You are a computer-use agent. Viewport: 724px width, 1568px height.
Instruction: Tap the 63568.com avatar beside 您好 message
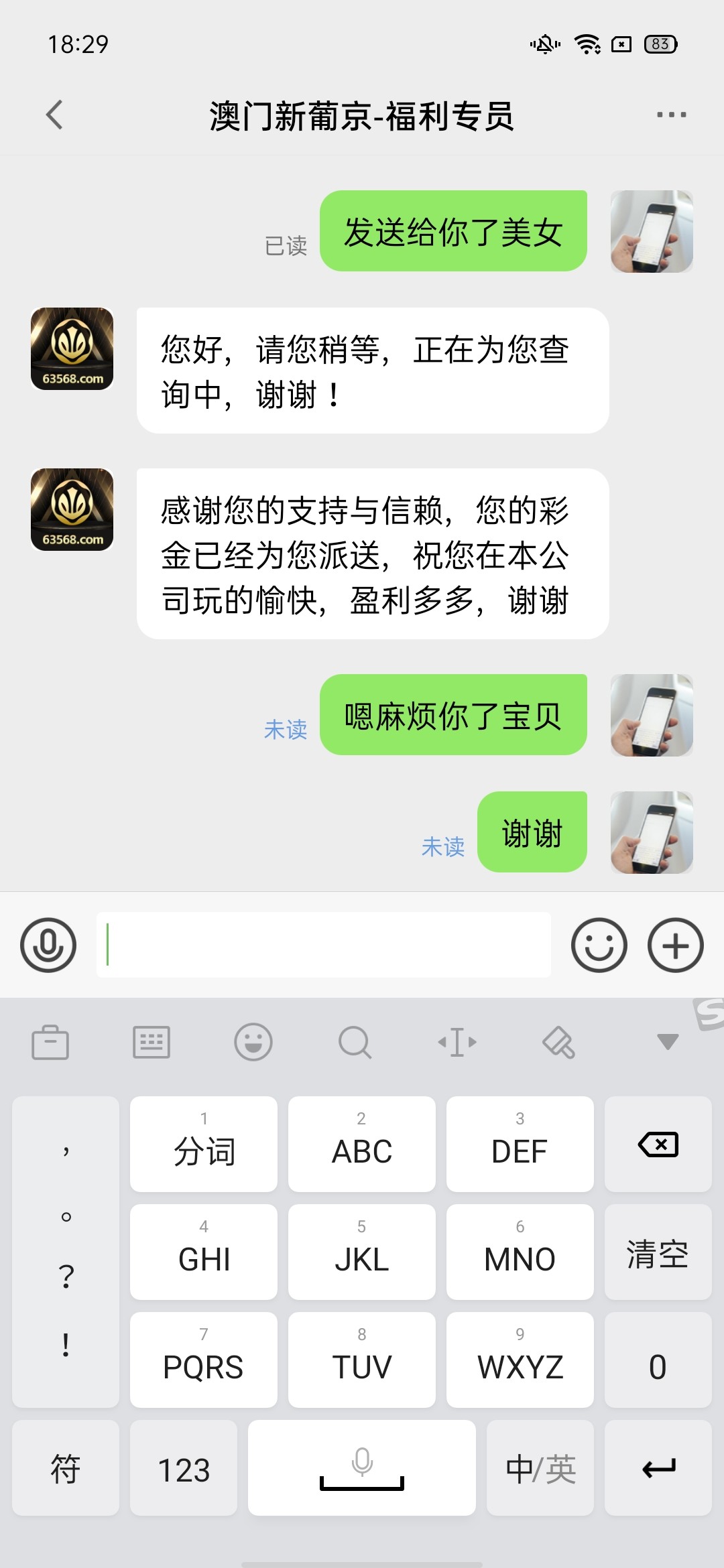[x=72, y=348]
